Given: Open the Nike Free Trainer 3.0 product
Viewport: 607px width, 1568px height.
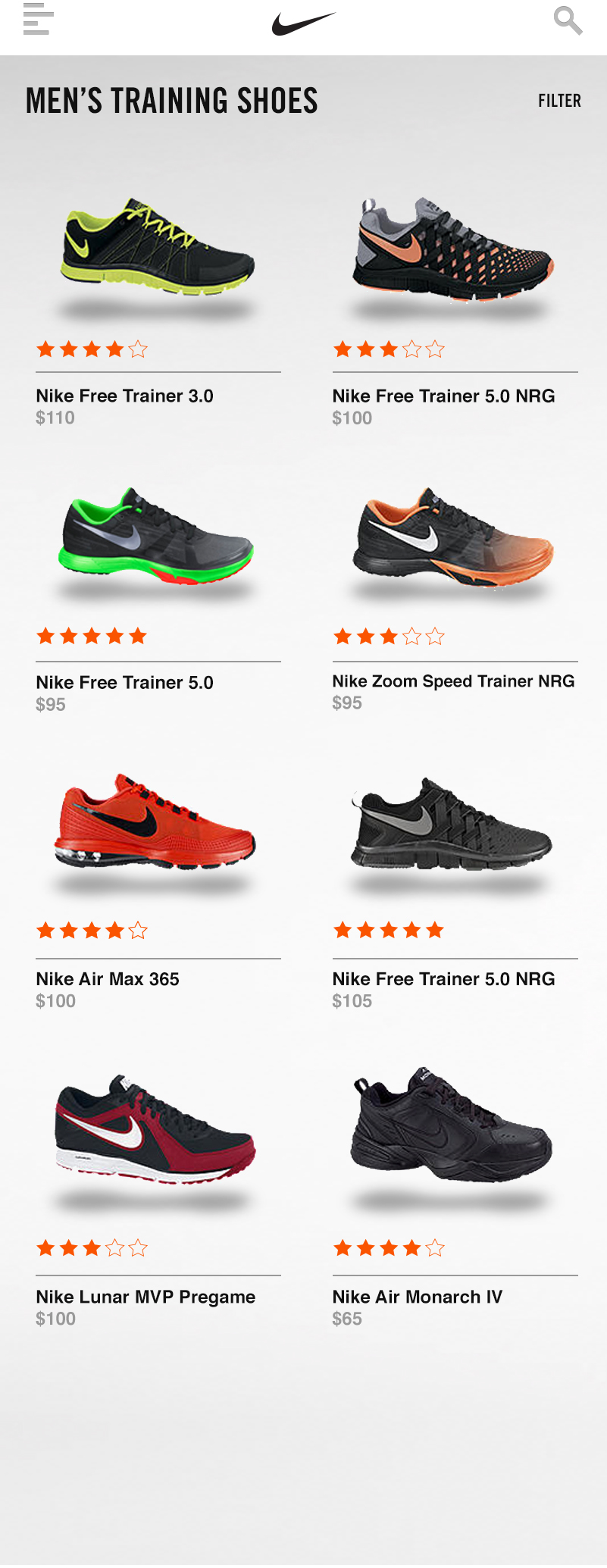Looking at the screenshot, I should [x=158, y=250].
